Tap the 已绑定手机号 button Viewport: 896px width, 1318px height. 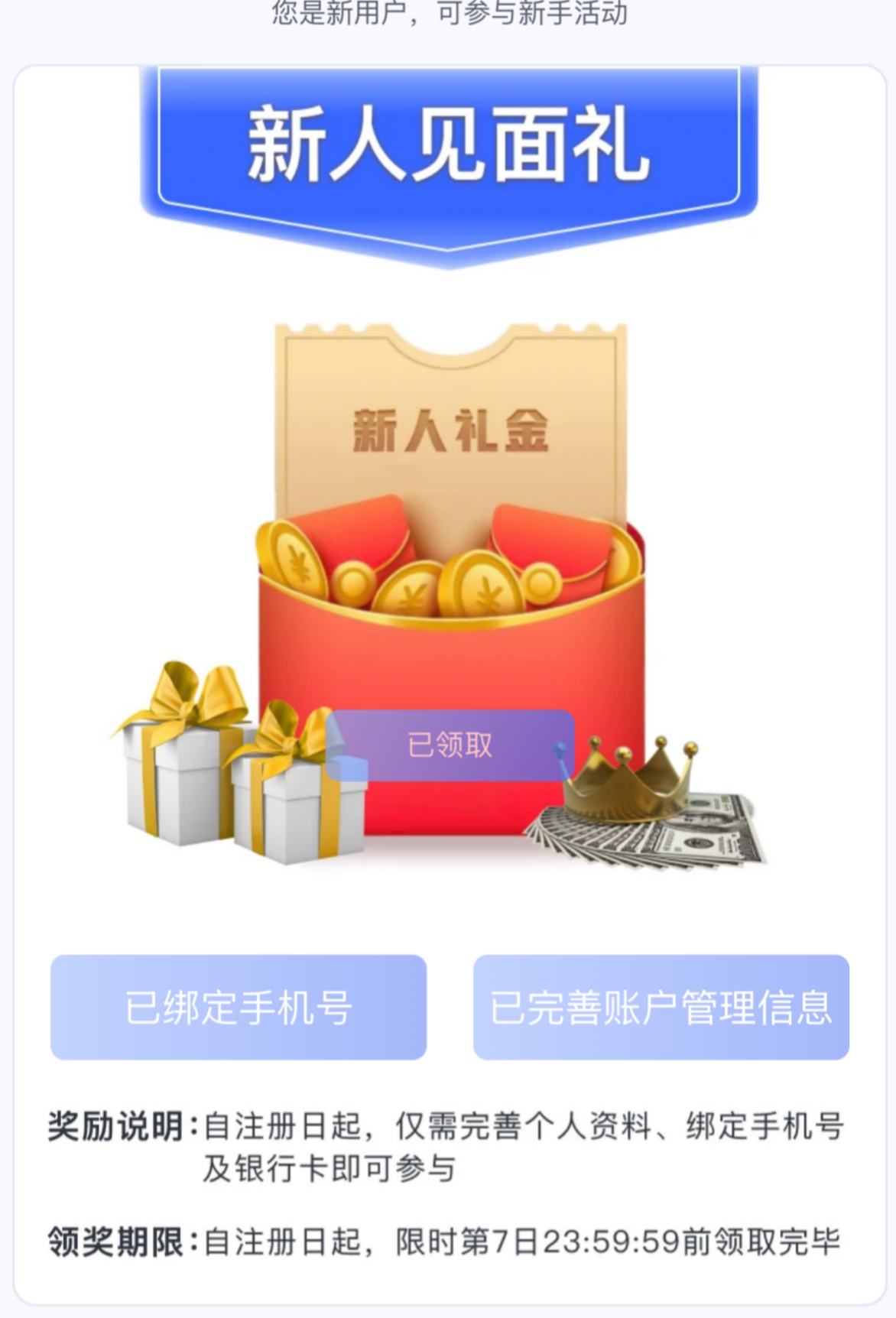point(239,1007)
